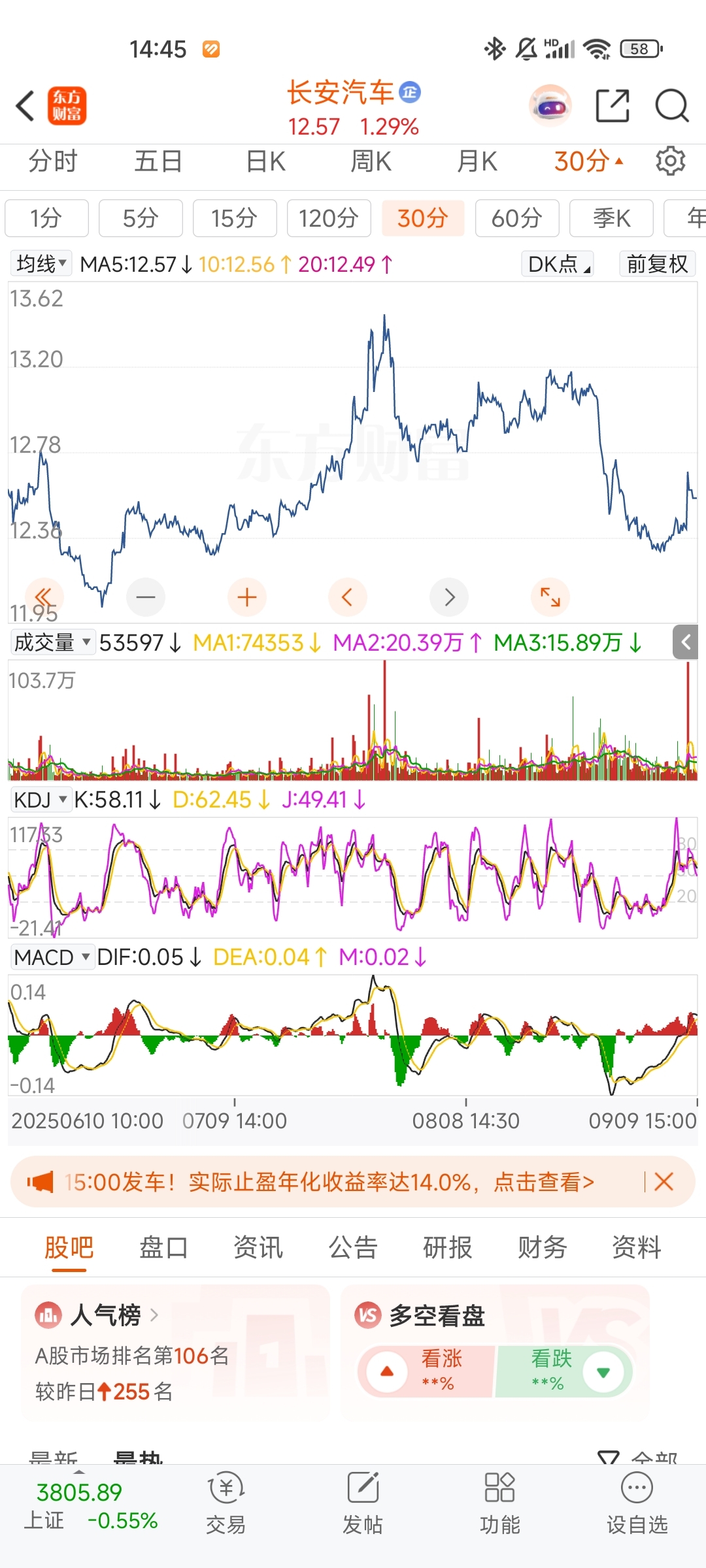Zoom out chart with minus button

146,597
